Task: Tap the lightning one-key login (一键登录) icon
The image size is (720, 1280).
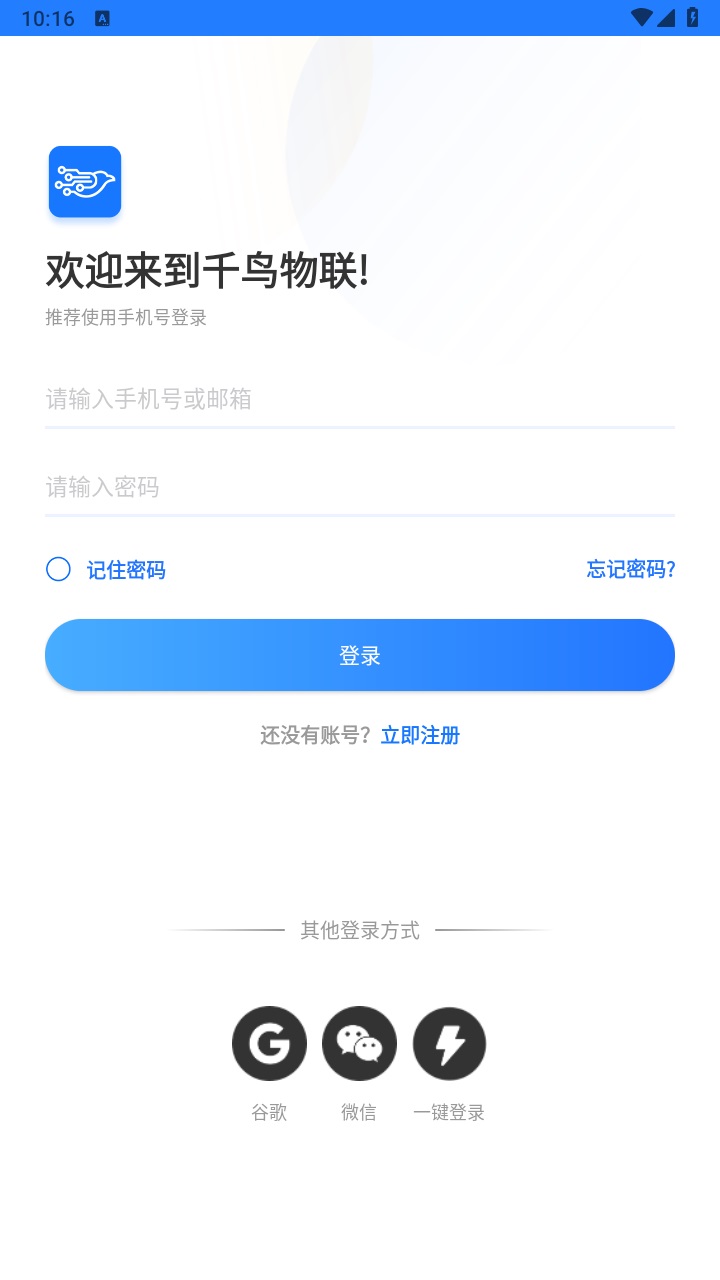Action: (x=449, y=1042)
